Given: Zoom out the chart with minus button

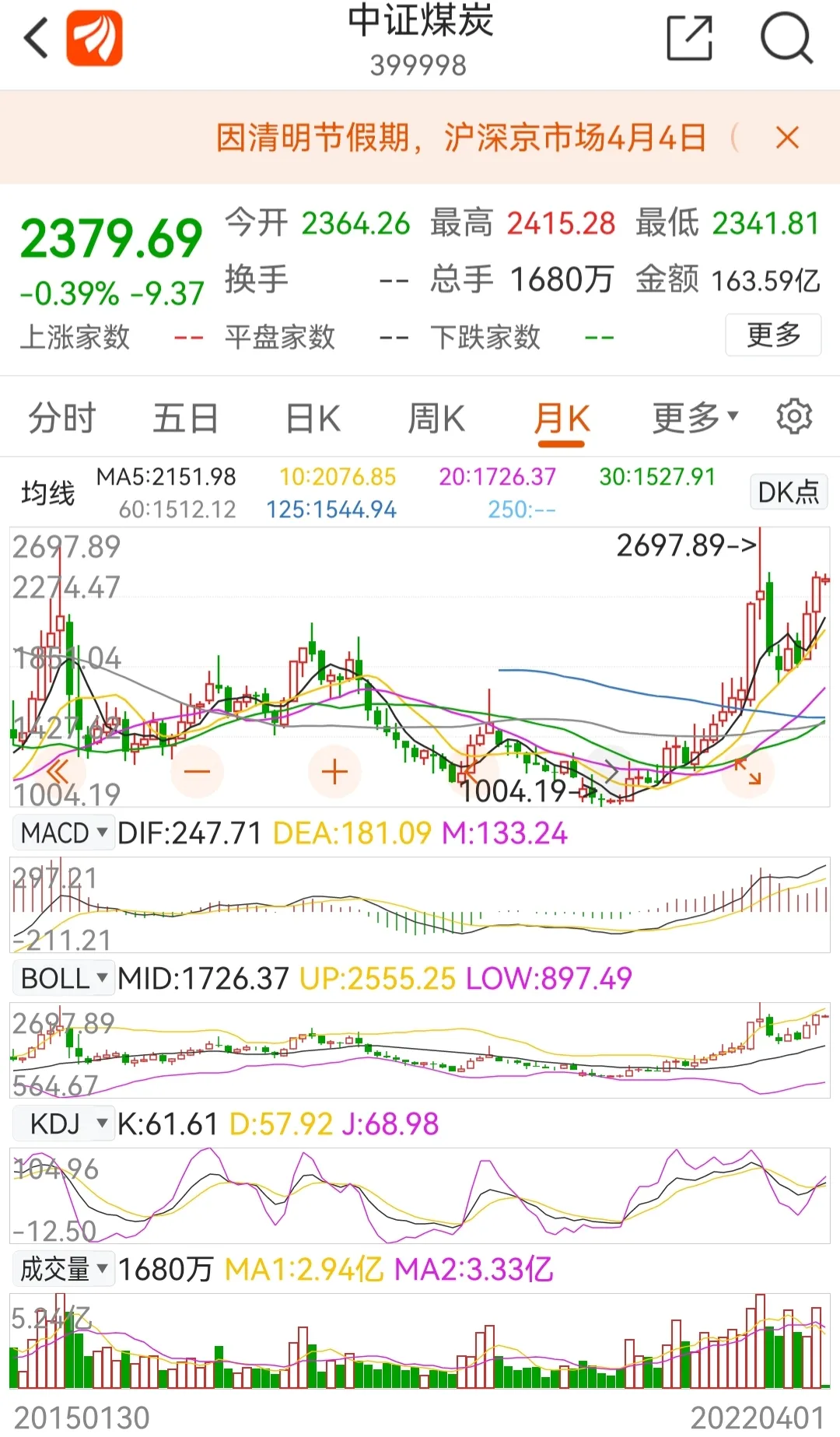Looking at the screenshot, I should [197, 772].
